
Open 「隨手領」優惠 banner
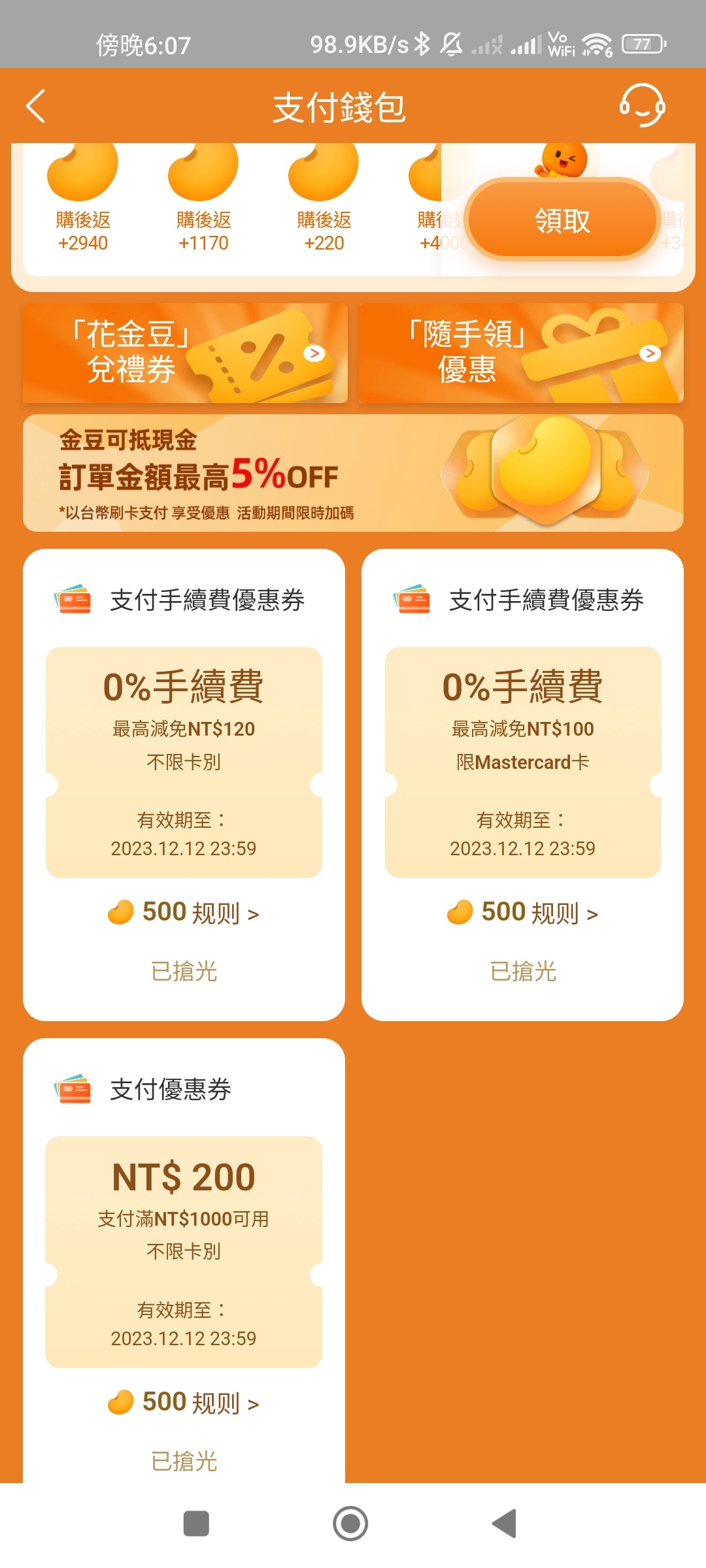(x=521, y=353)
